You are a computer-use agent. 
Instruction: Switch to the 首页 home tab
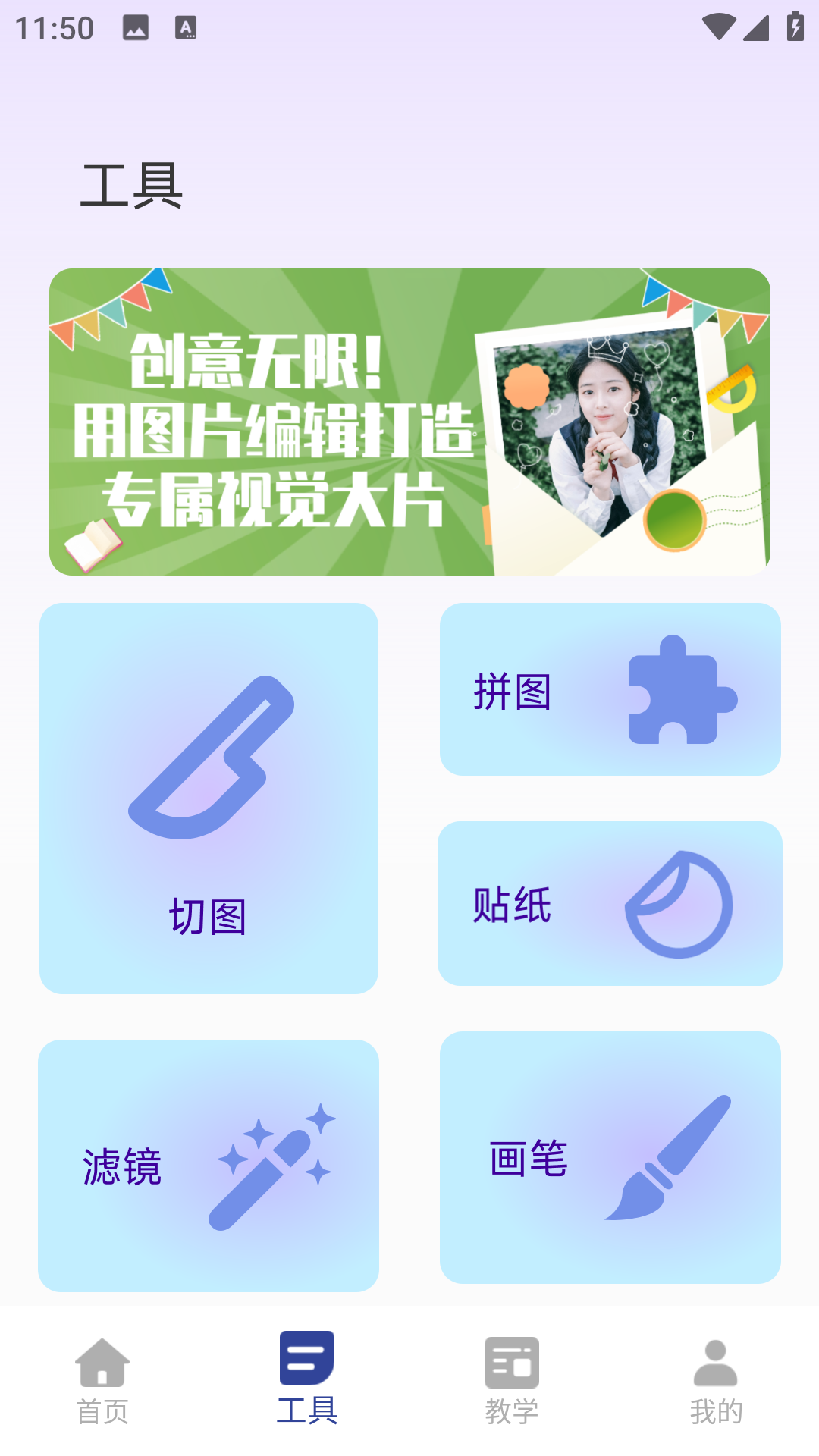pos(102,1379)
